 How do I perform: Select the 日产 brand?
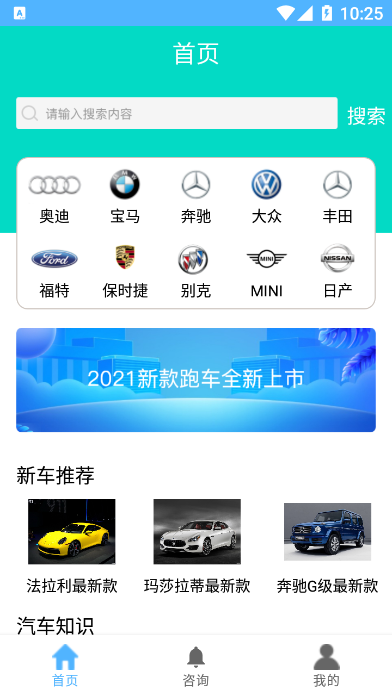click(x=337, y=271)
